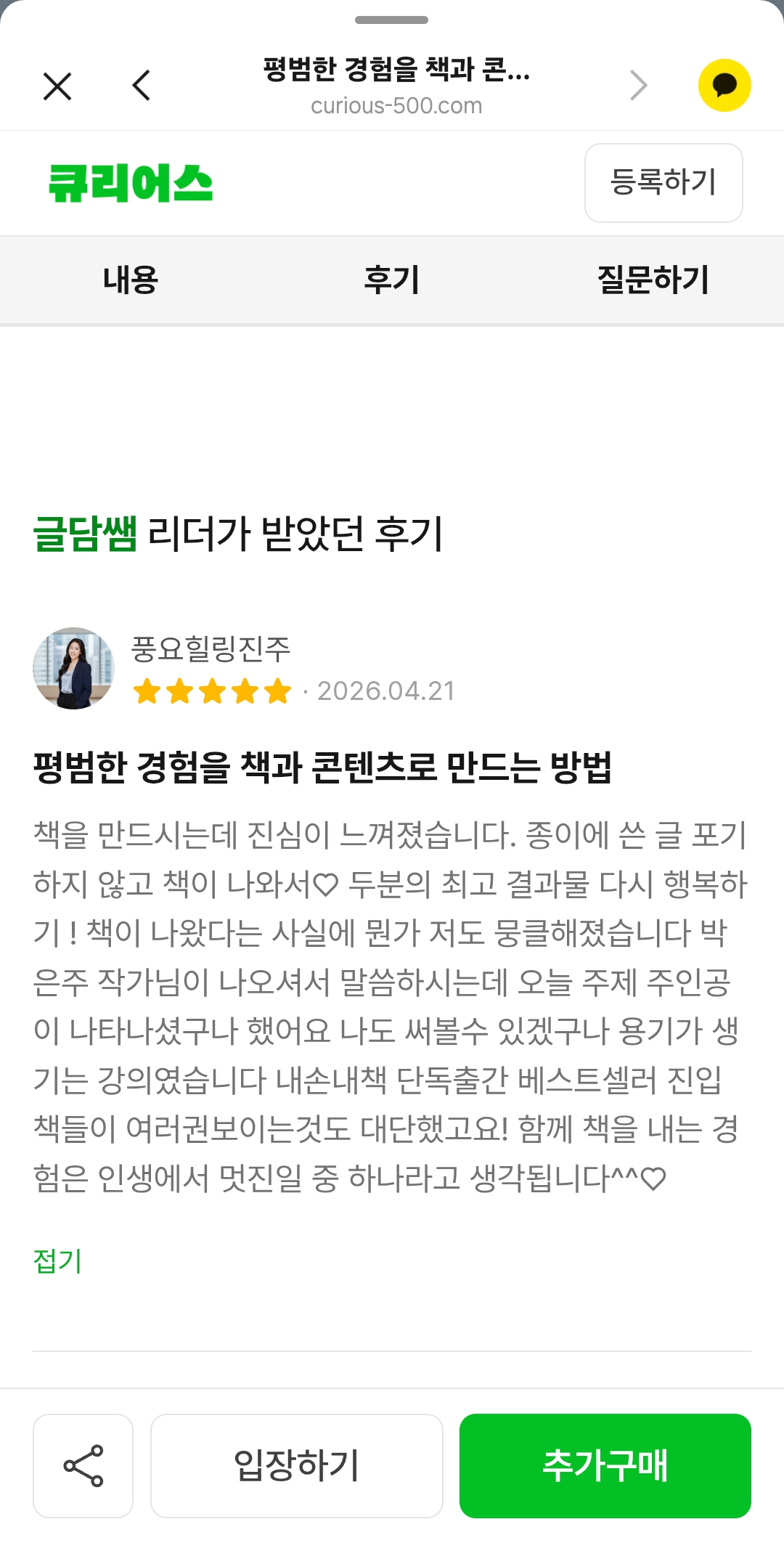Image resolution: width=784 pixels, height=1543 pixels.
Task: Open the yellow KakaoTalk chat icon
Action: pyautogui.click(x=724, y=86)
